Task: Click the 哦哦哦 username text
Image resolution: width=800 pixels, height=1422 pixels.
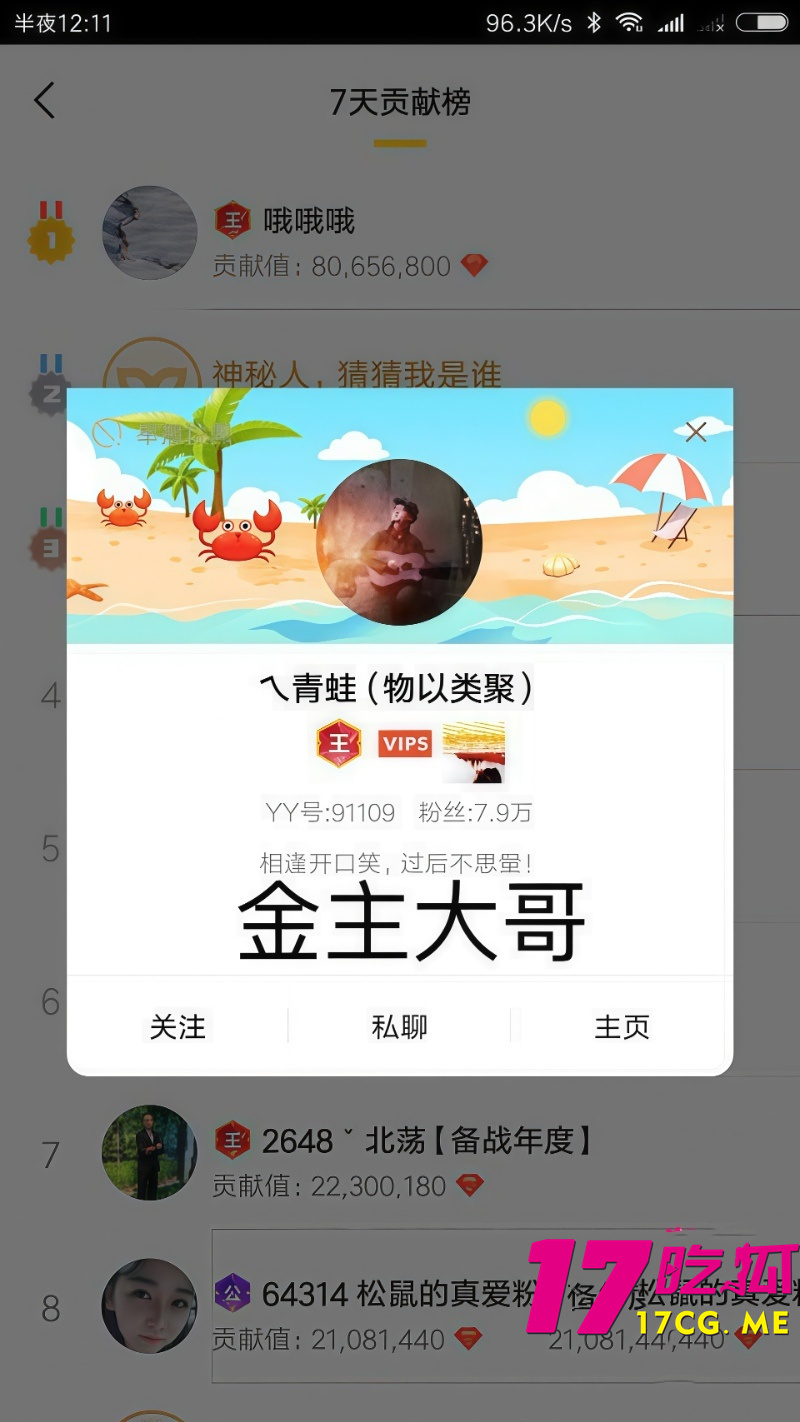Action: pyautogui.click(x=308, y=220)
